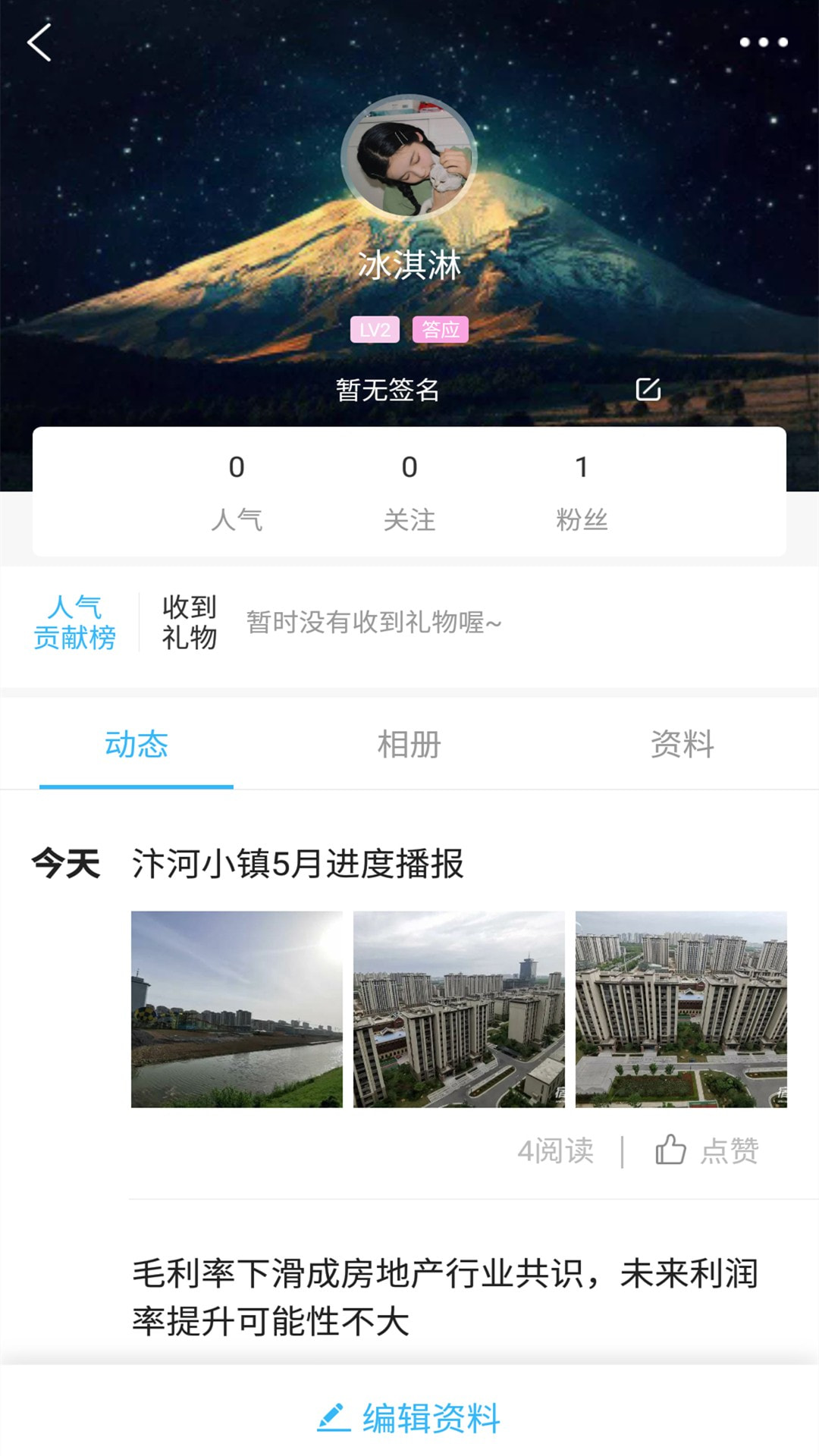Open the three-dot options menu
This screenshot has width=819, height=1456.
tap(765, 43)
